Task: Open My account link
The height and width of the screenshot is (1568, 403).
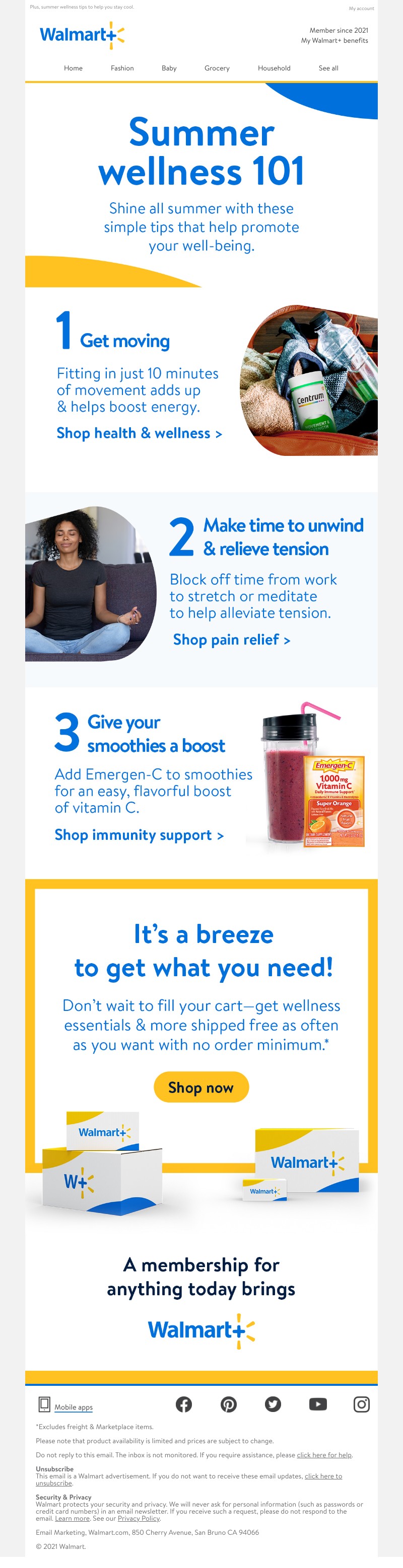Action: tap(361, 9)
